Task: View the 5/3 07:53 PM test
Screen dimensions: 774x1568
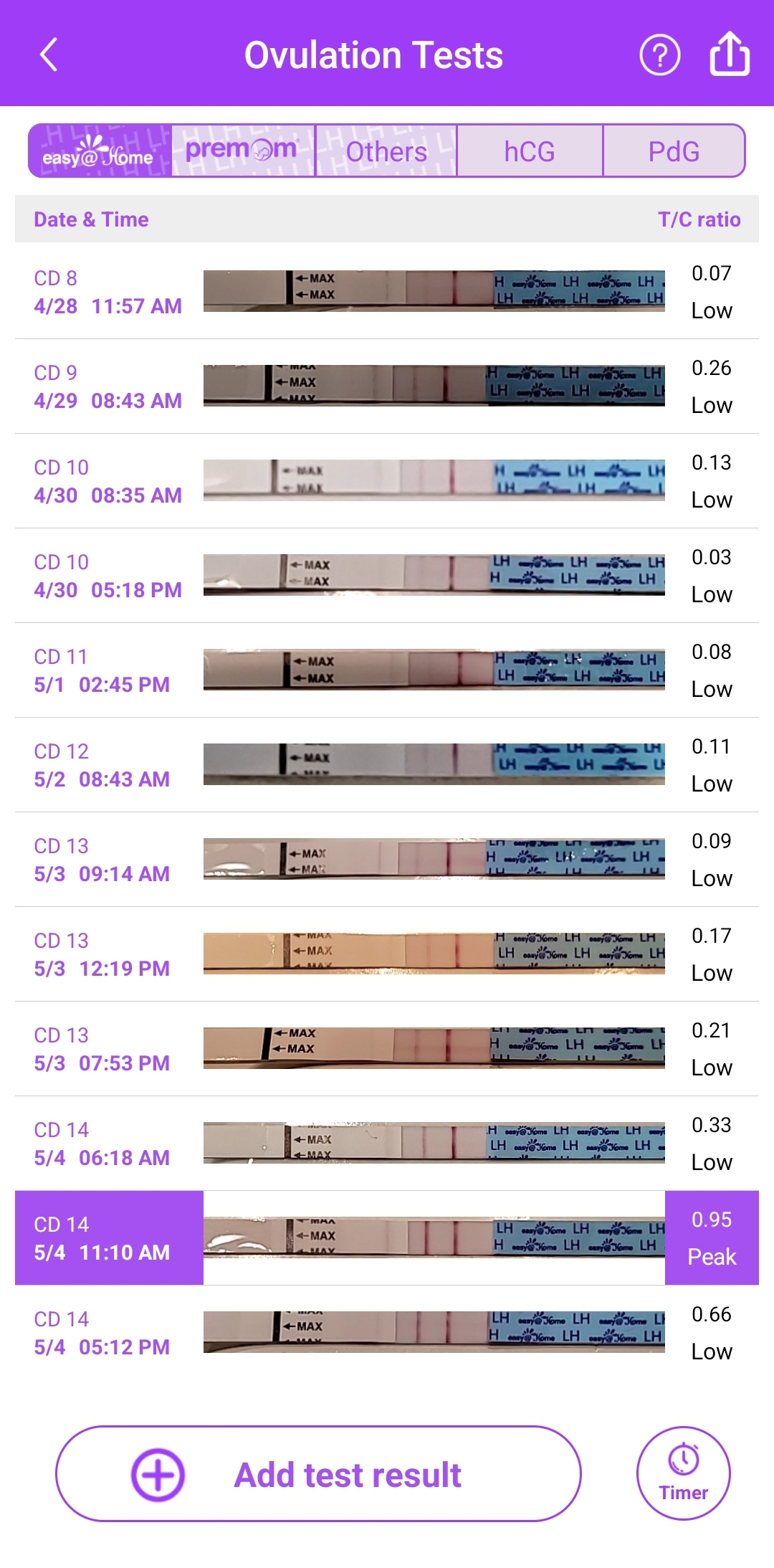Action: click(387, 1049)
